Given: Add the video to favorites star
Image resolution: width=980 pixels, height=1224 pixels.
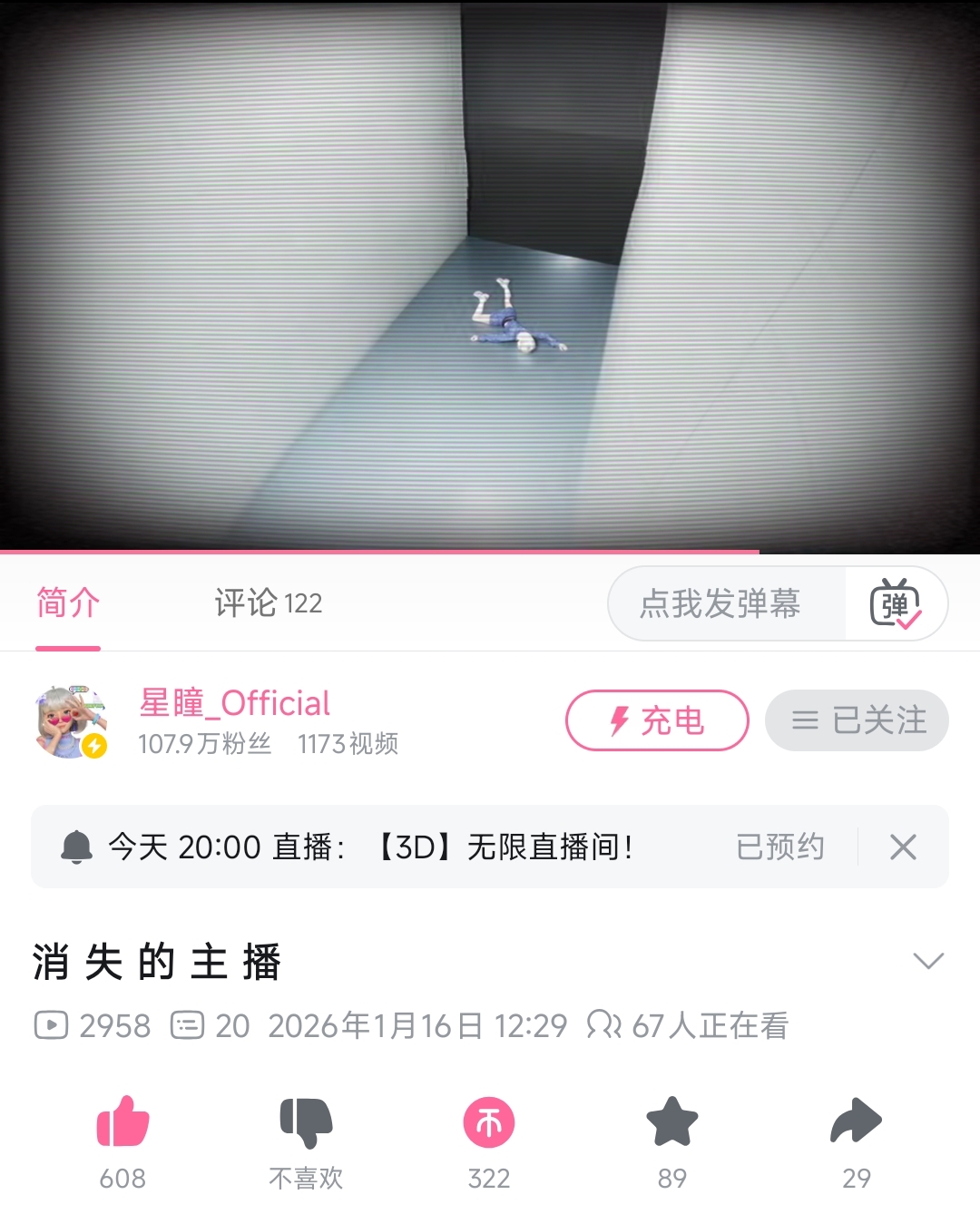Looking at the screenshot, I should [672, 1121].
